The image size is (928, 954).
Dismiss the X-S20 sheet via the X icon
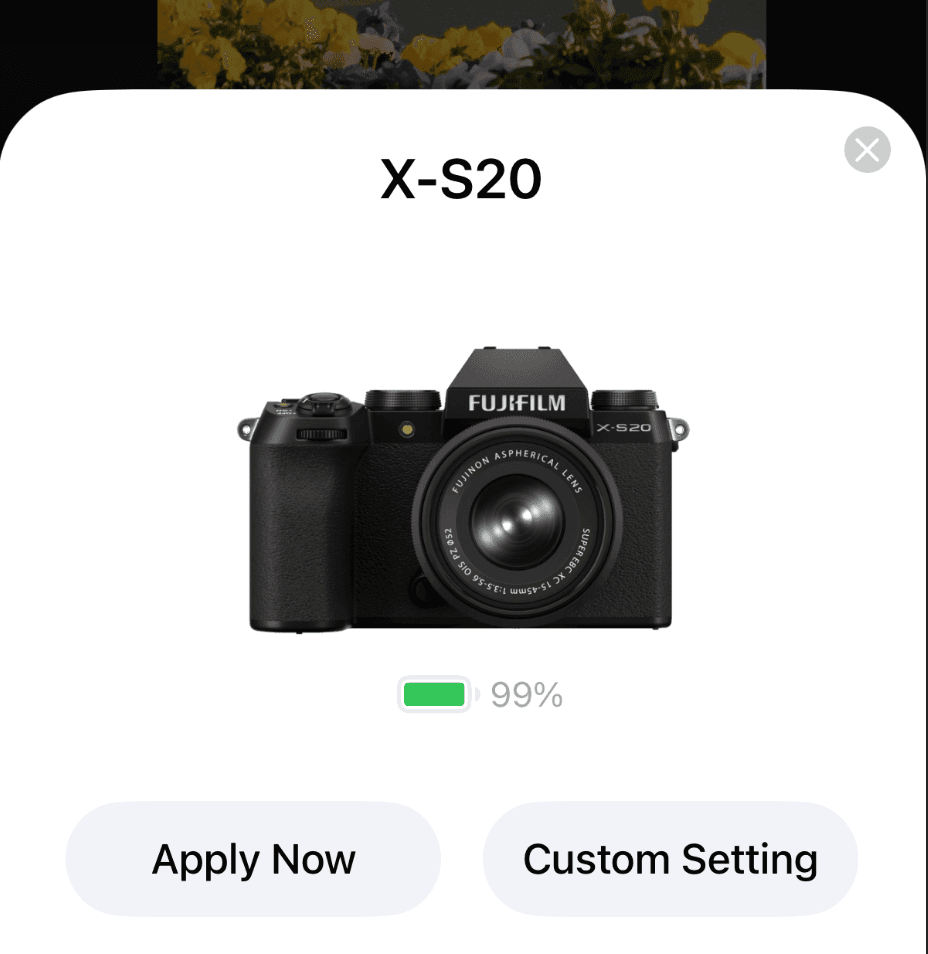(866, 150)
